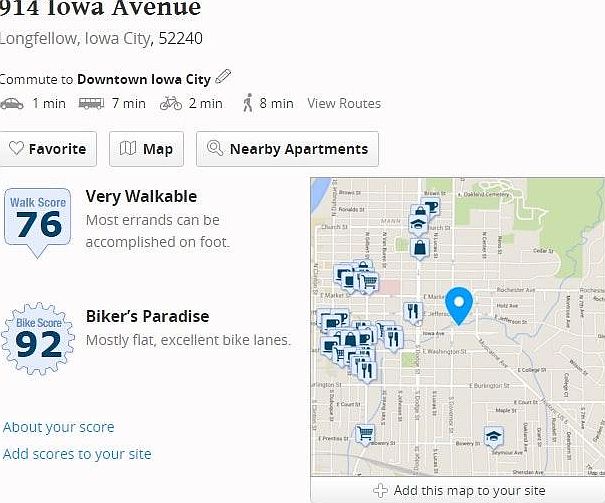The image size is (605, 503).
Task: Tap the blue location pin on map
Action: [459, 304]
